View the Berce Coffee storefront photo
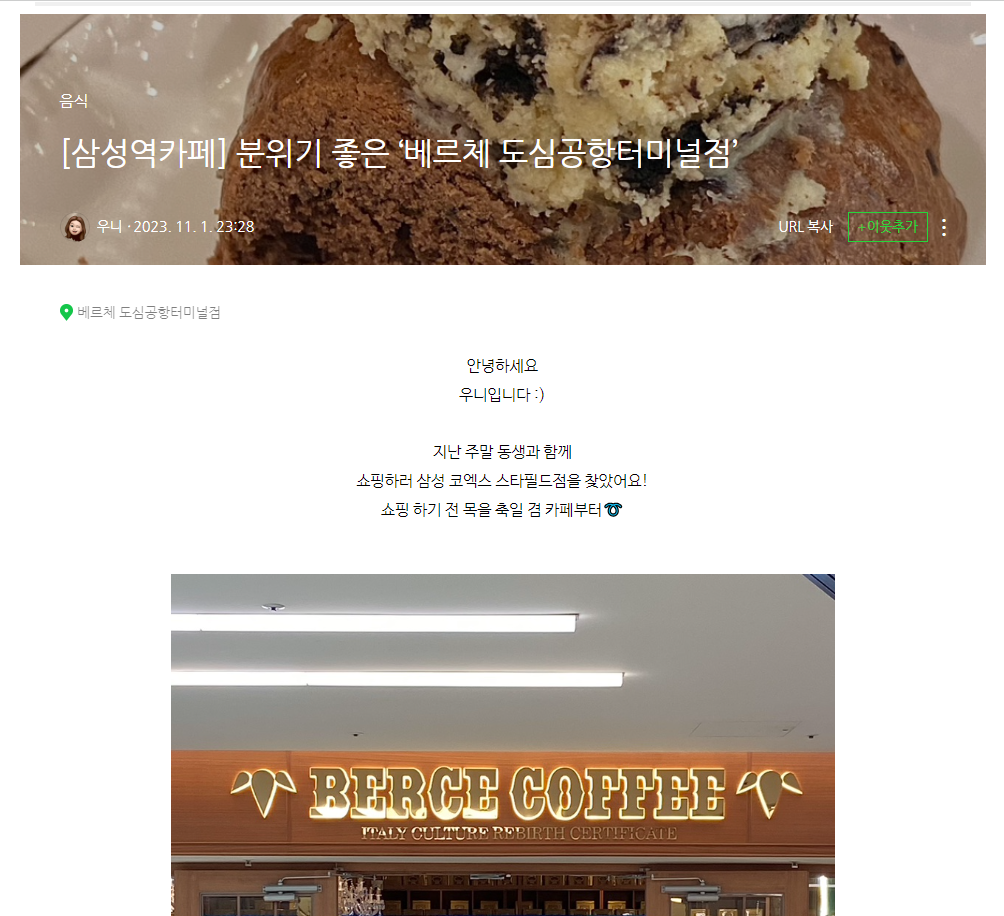Image resolution: width=1004 pixels, height=916 pixels. click(x=502, y=744)
